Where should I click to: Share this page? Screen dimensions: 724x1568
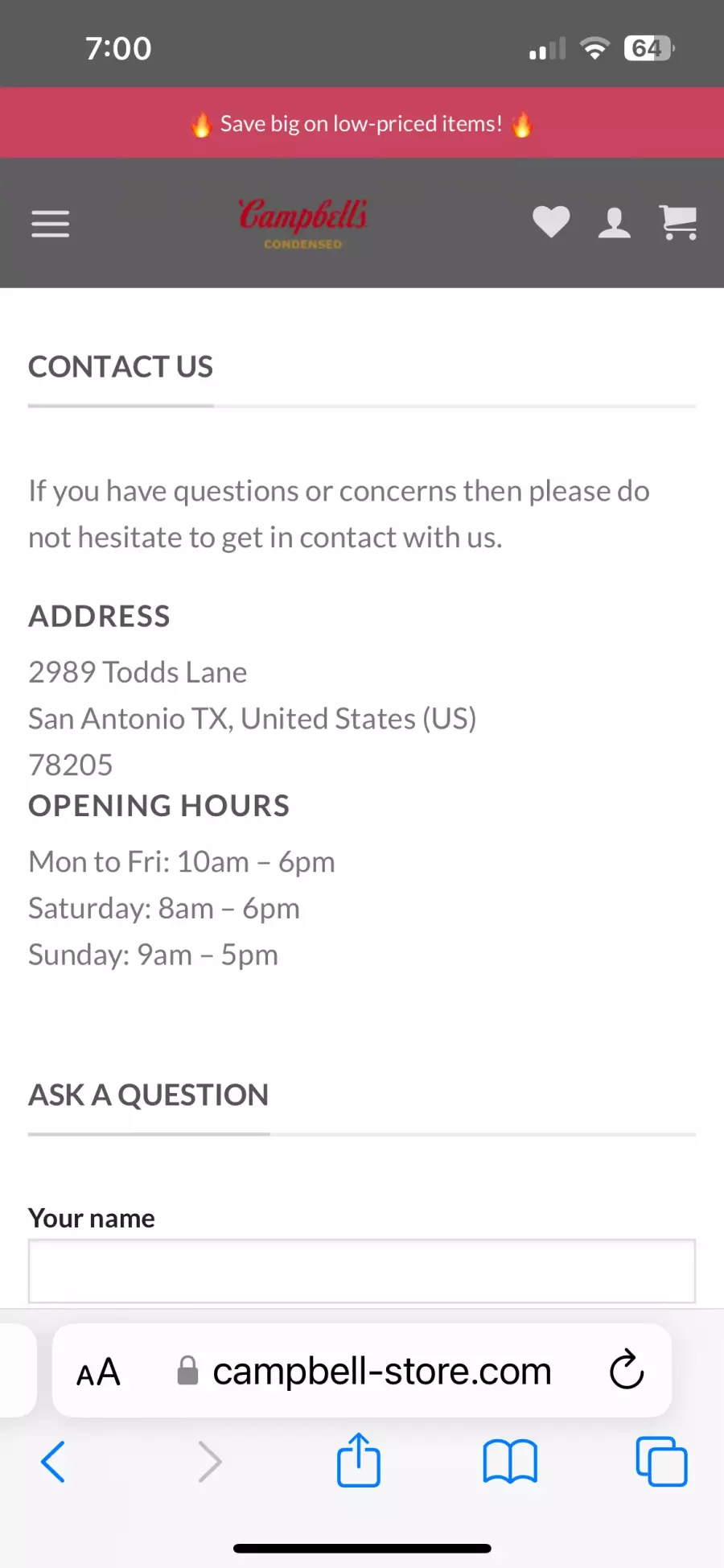(x=359, y=1459)
